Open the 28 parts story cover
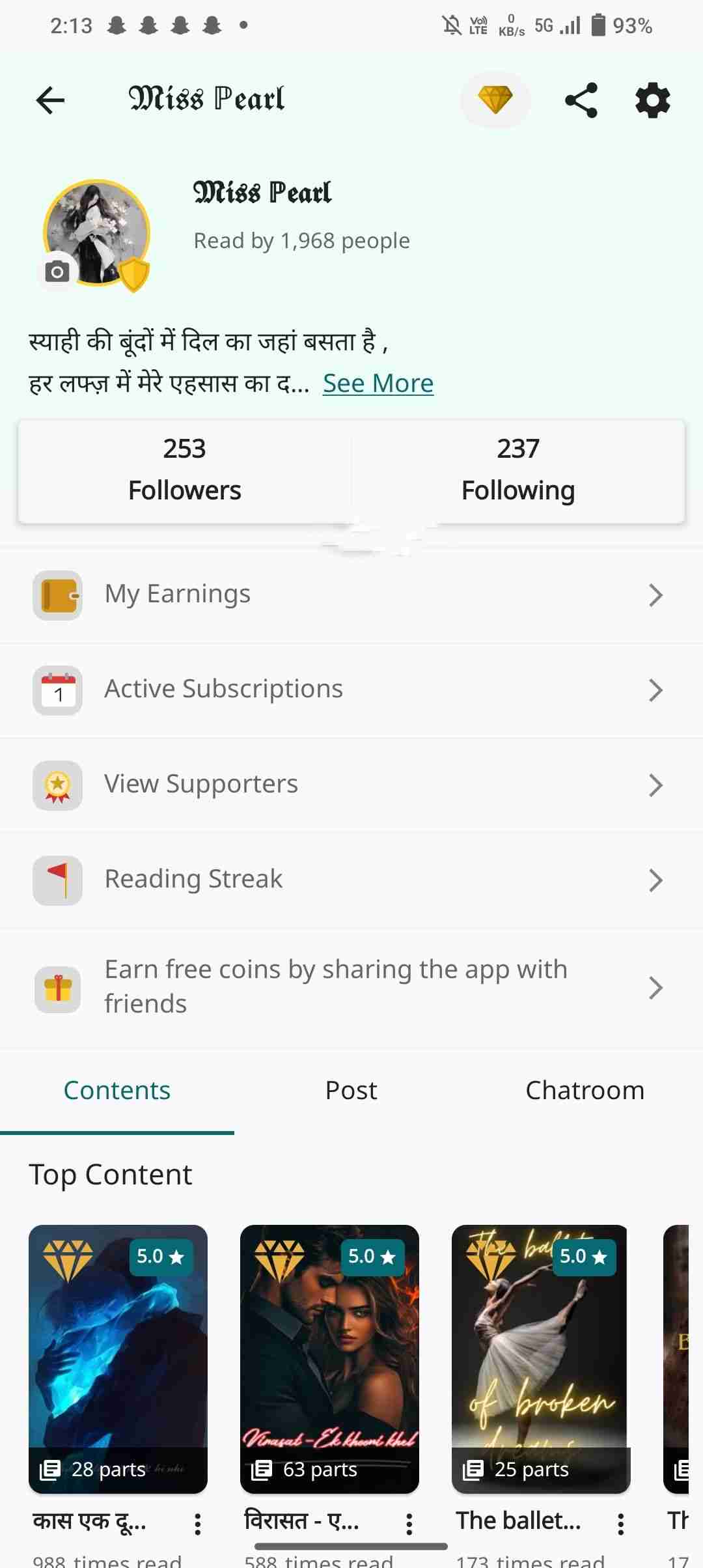703x1568 pixels. (x=118, y=1358)
